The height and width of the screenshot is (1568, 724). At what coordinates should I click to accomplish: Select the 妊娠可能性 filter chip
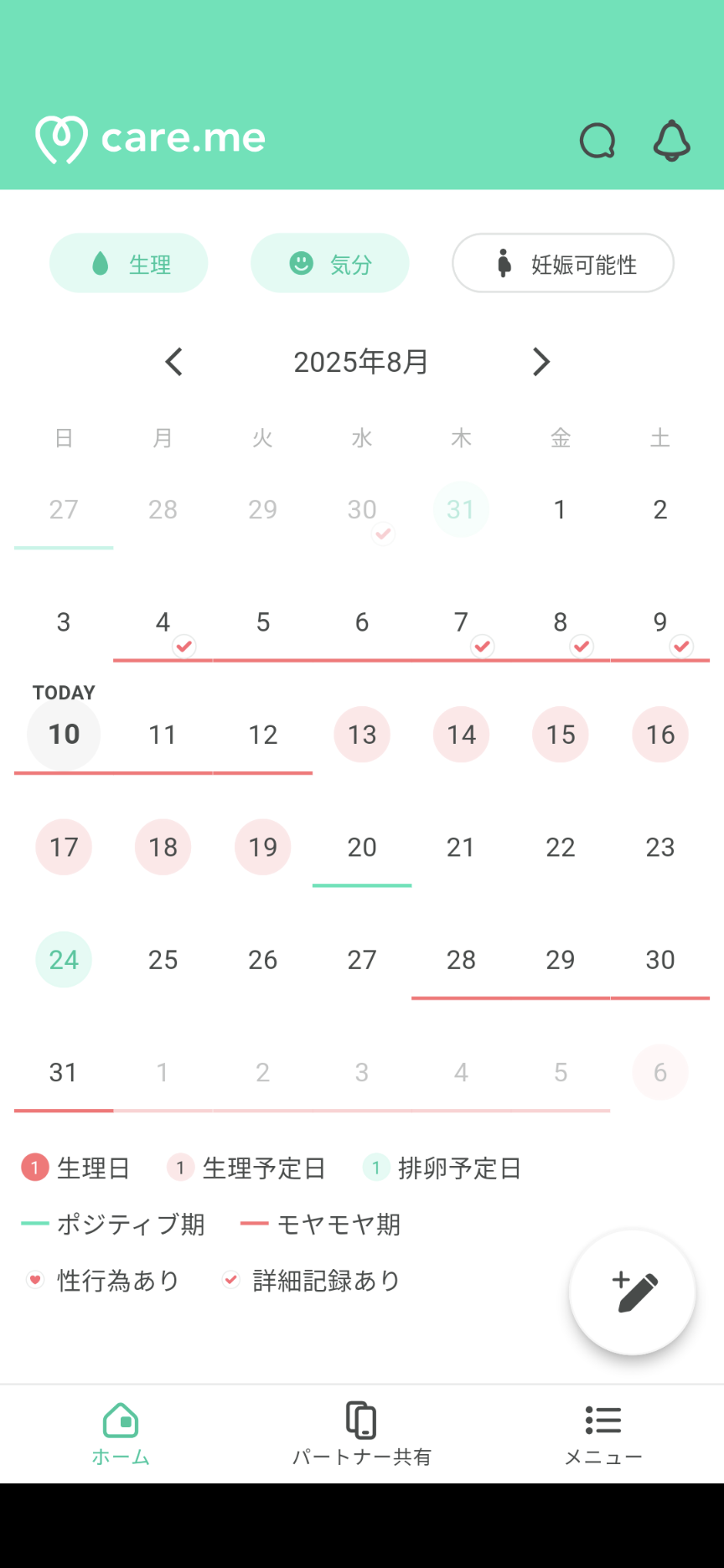coord(563,264)
